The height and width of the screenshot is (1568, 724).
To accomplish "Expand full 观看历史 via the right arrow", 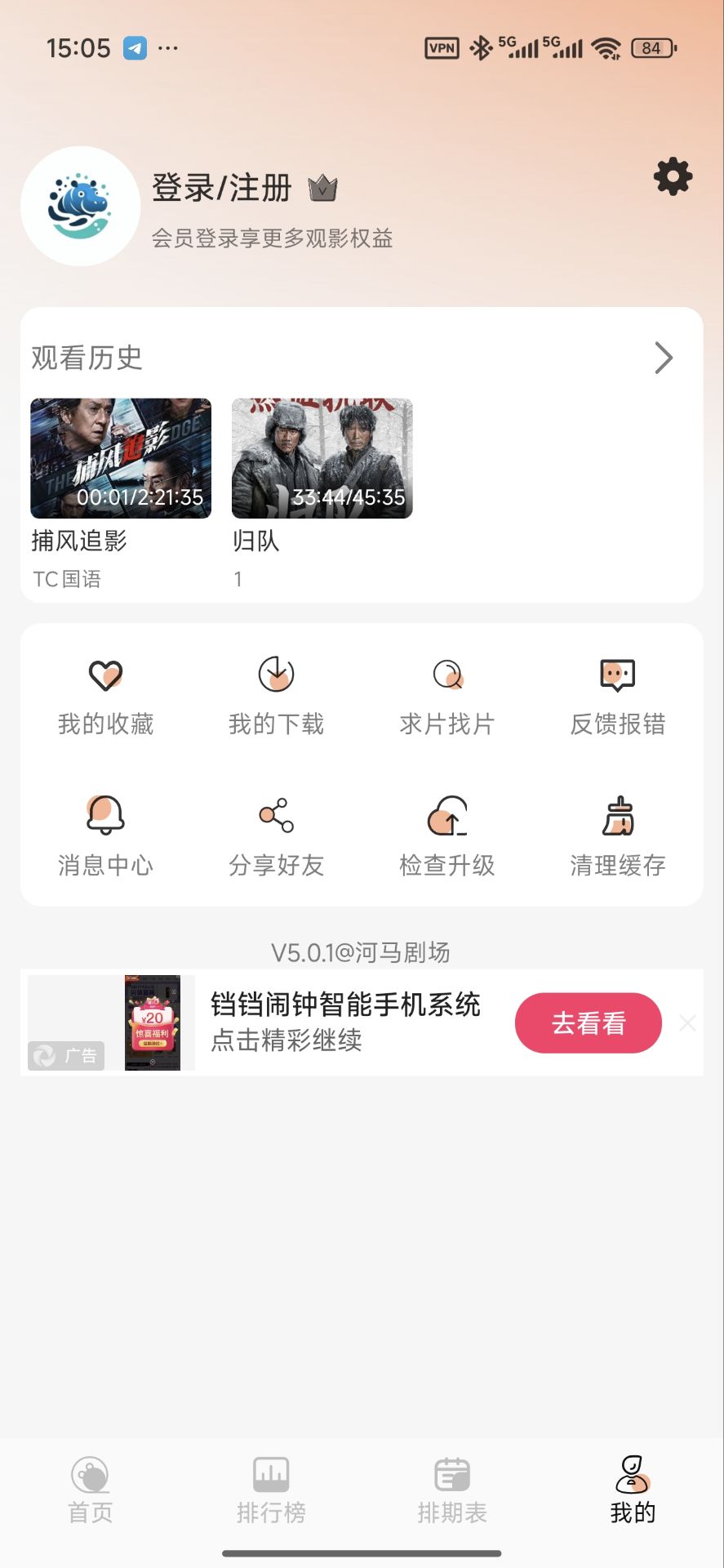I will (664, 358).
